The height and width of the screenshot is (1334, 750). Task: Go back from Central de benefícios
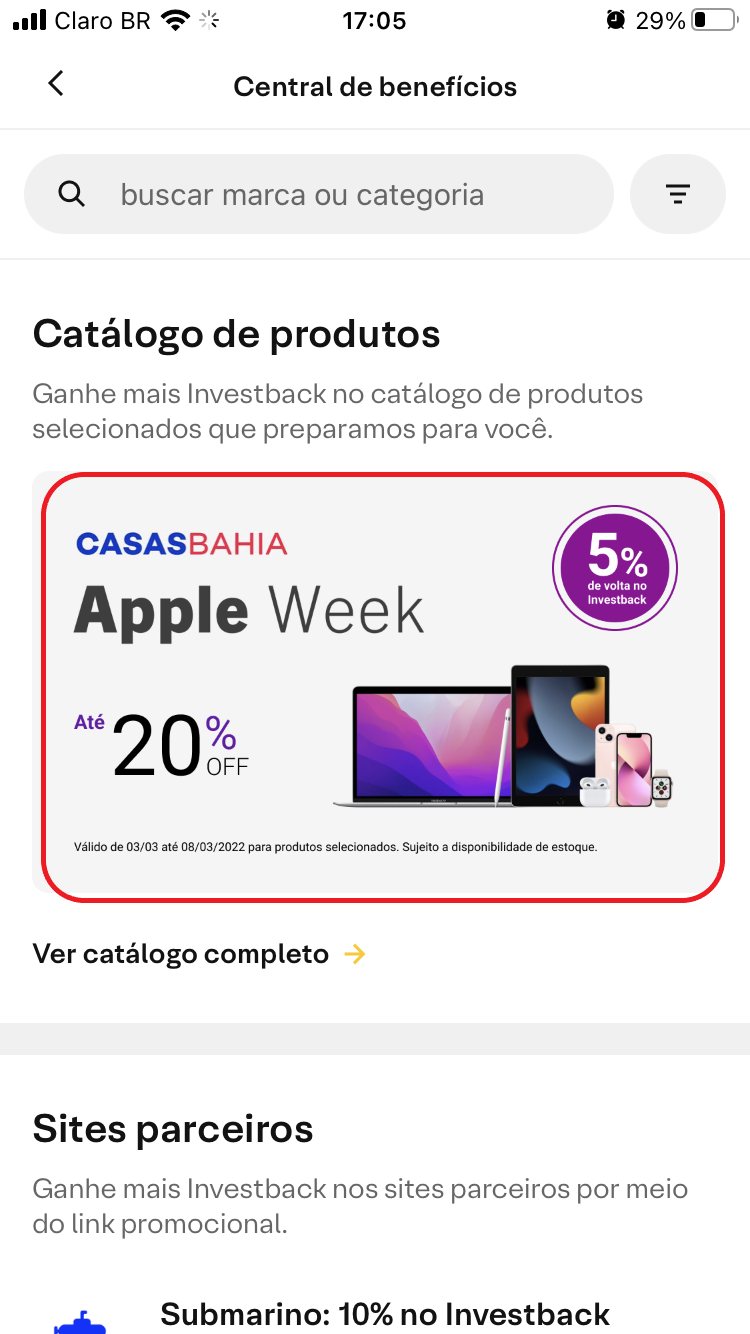(56, 84)
